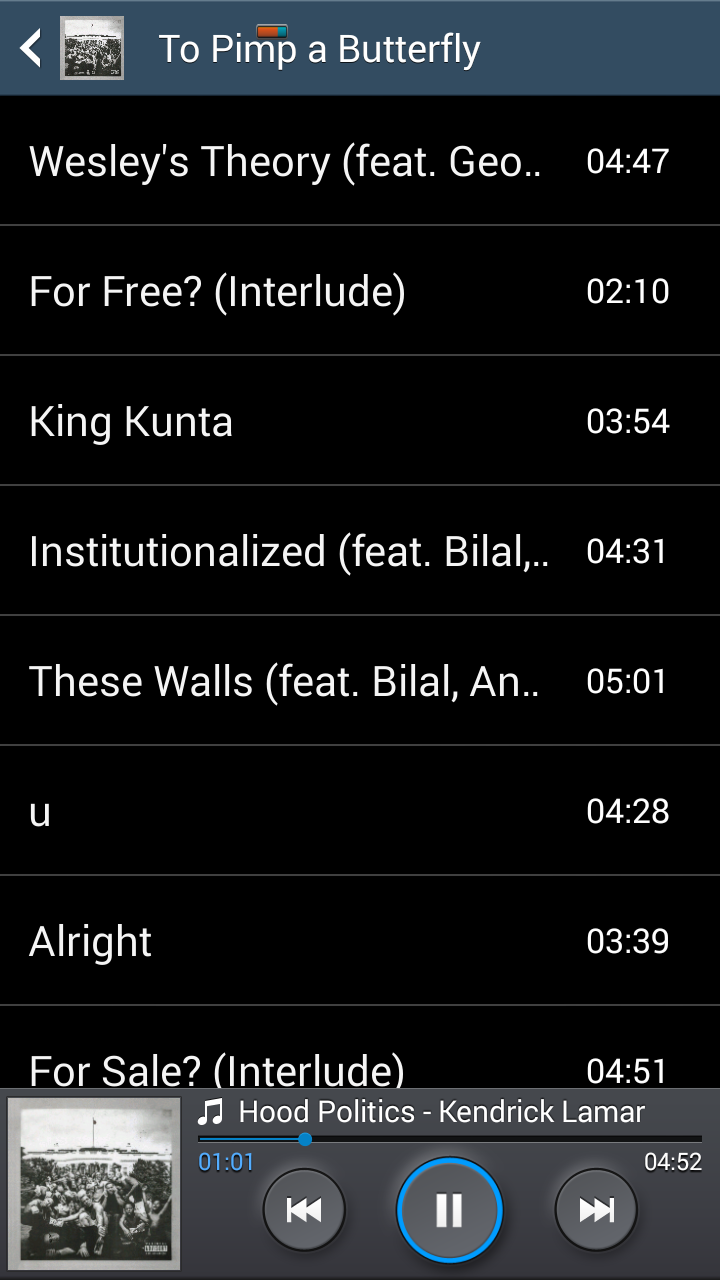
Task: Pause the Hood Politics playback
Action: (449, 1210)
